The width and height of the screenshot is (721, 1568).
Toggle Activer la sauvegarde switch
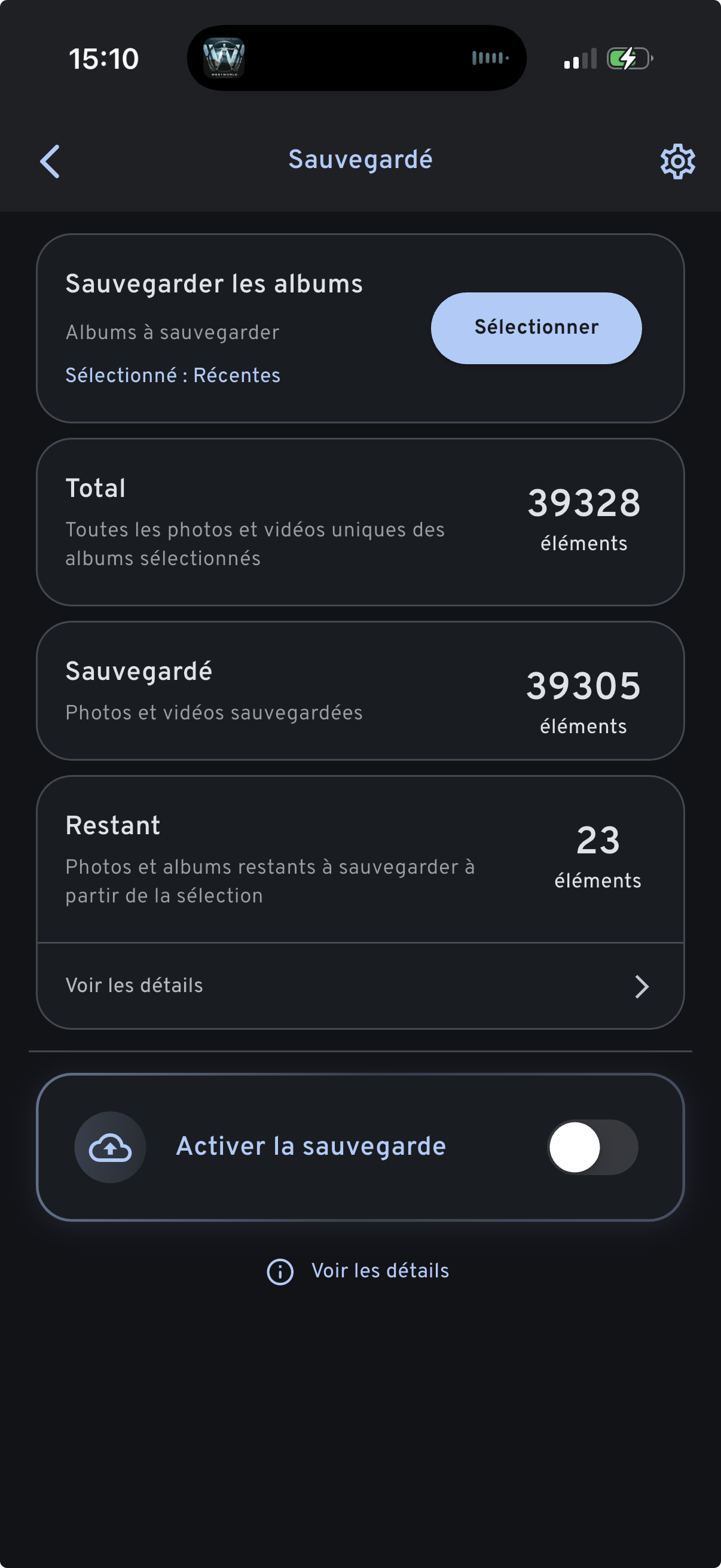[x=592, y=1147]
